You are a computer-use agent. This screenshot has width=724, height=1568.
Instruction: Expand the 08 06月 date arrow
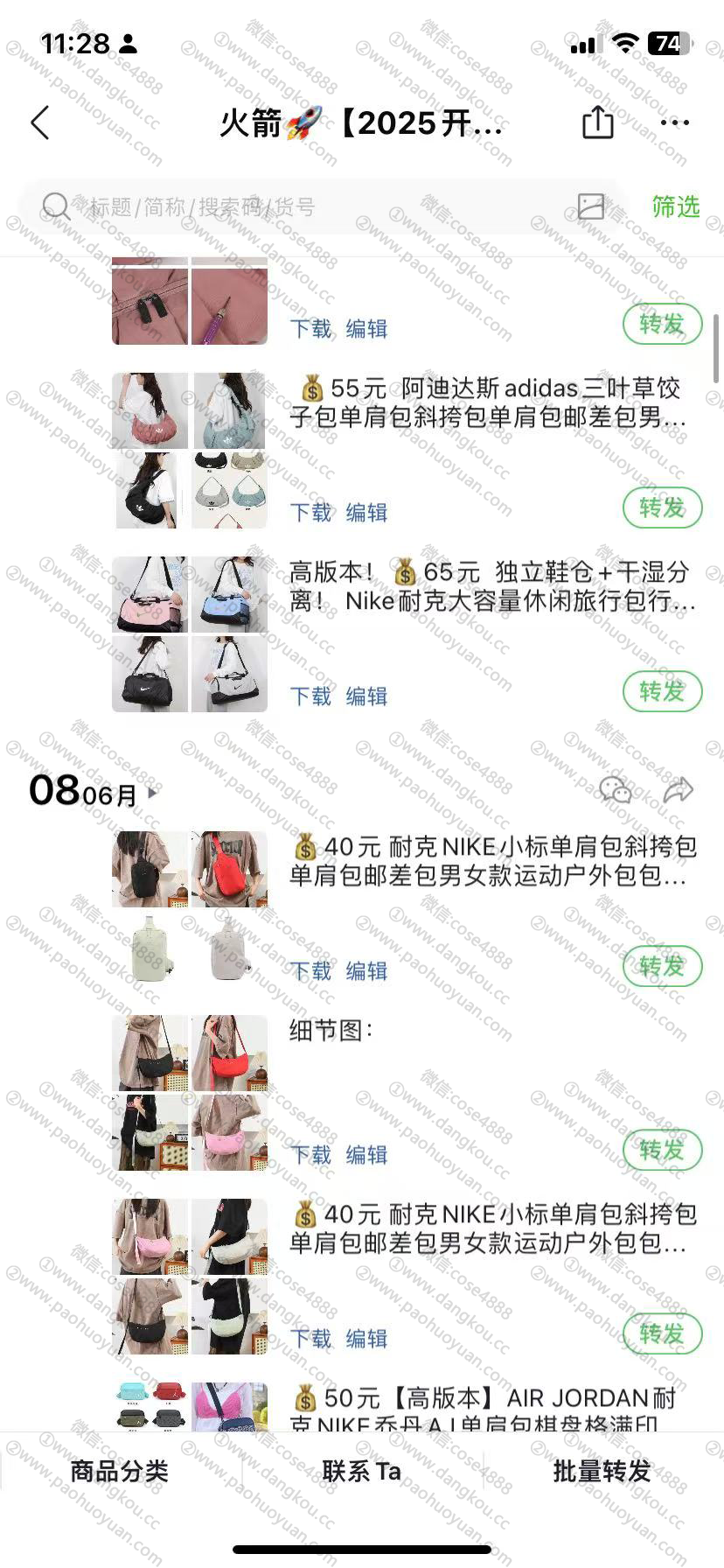(152, 793)
